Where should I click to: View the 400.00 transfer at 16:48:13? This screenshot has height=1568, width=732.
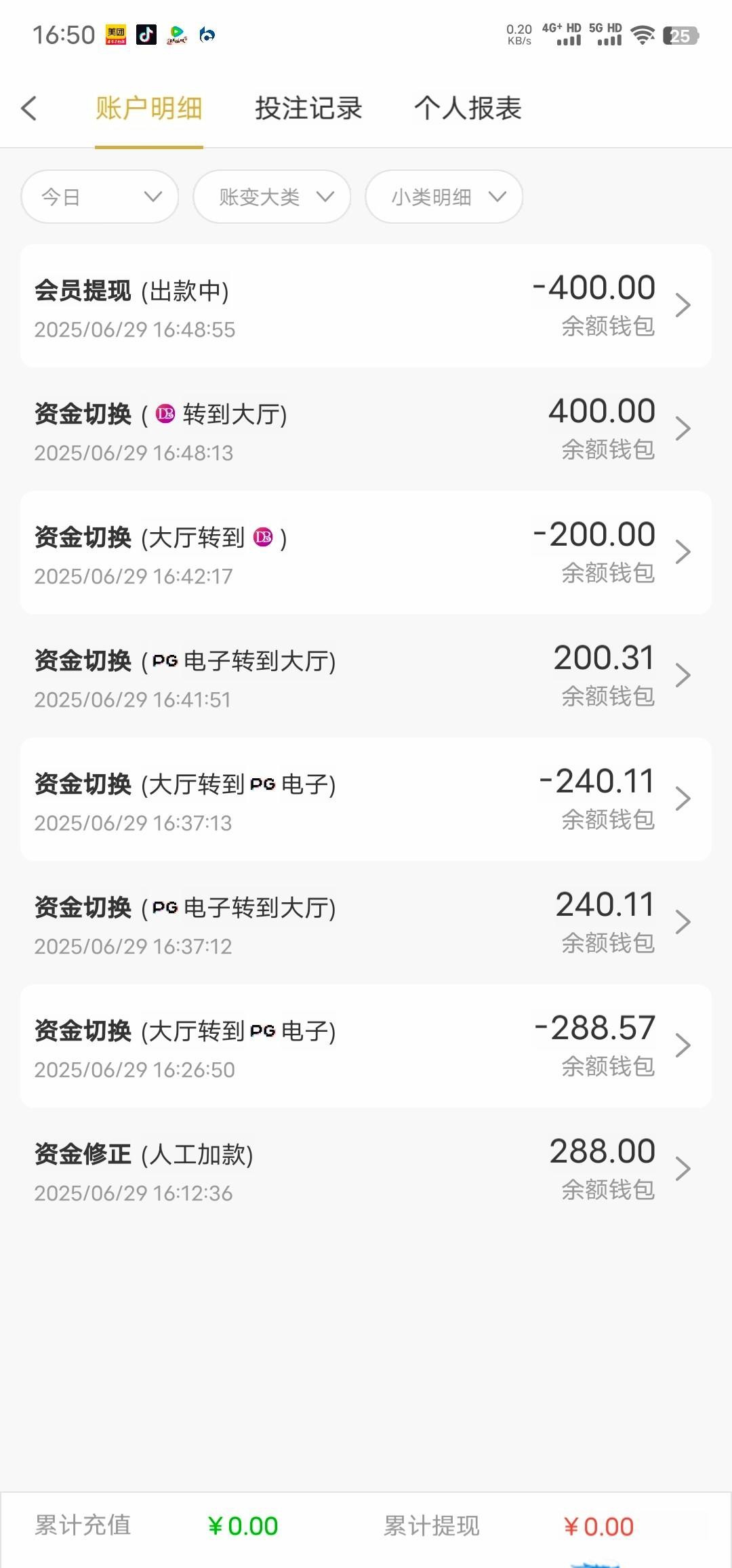coord(366,430)
